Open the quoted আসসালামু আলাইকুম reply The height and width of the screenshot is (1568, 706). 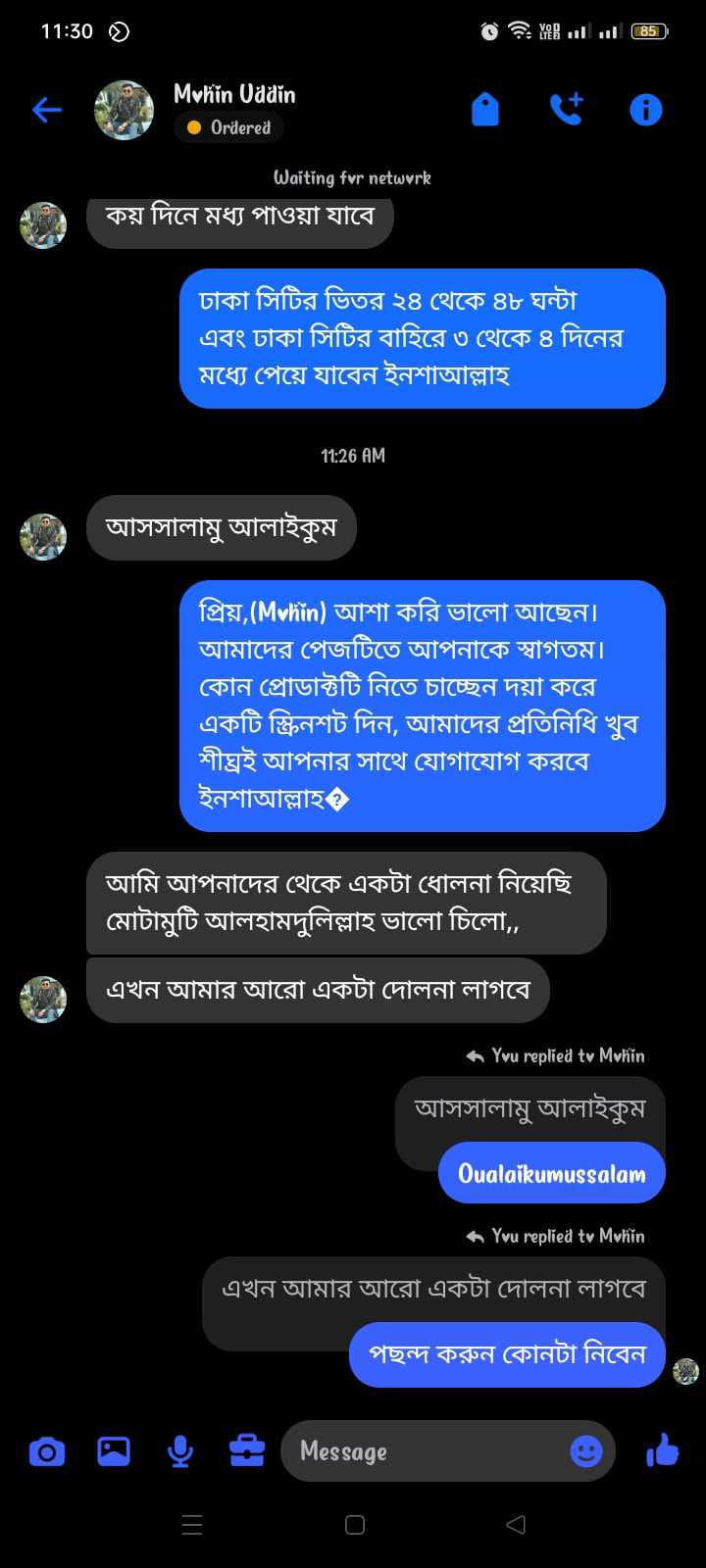530,1108
